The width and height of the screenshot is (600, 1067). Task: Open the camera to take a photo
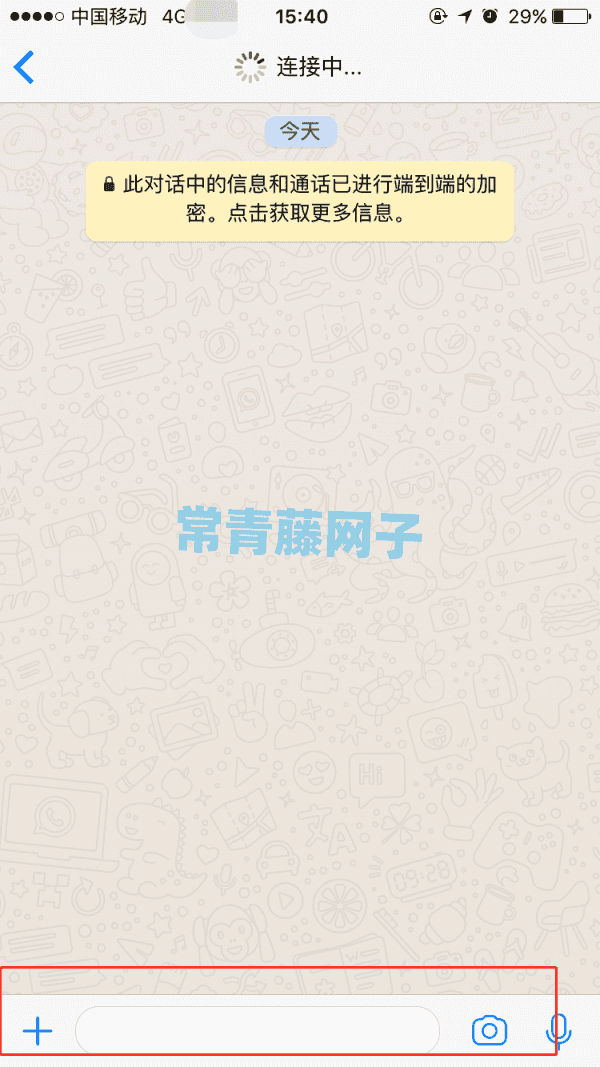pos(490,1030)
